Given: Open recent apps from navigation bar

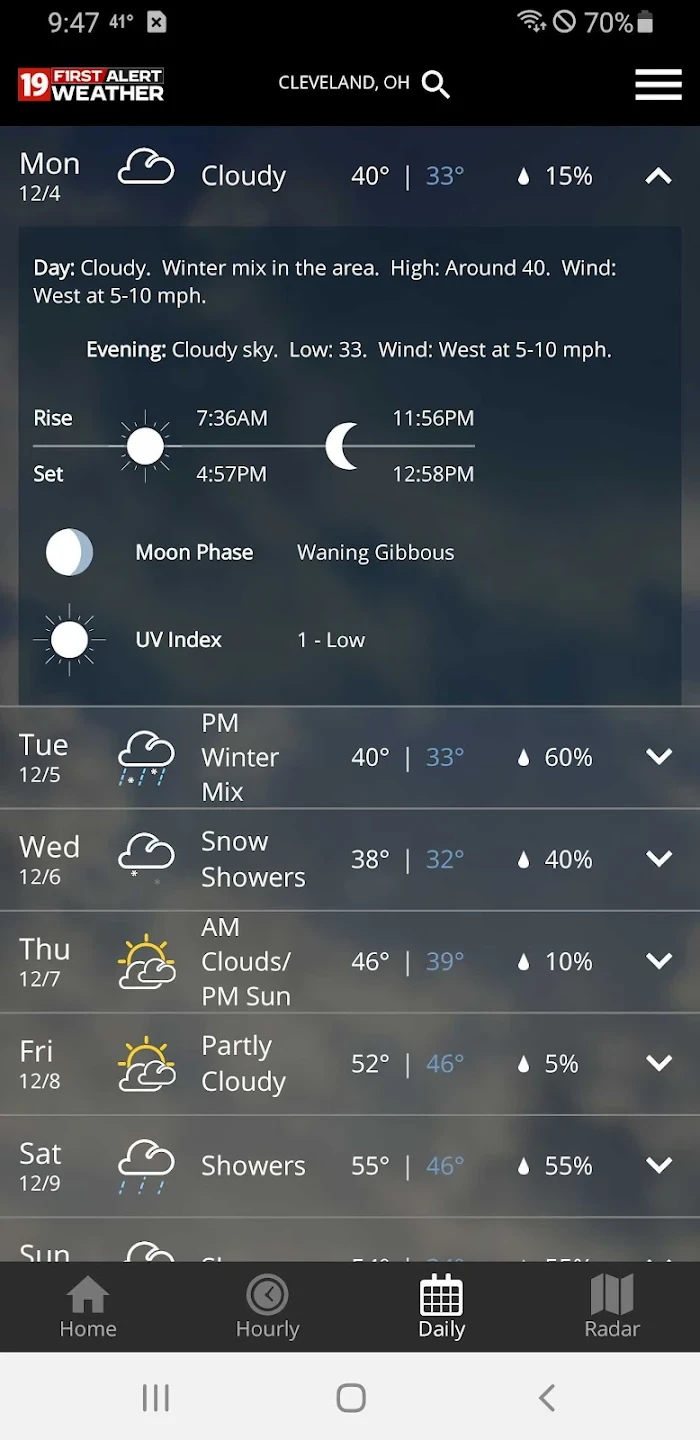Looking at the screenshot, I should coord(156,1397).
